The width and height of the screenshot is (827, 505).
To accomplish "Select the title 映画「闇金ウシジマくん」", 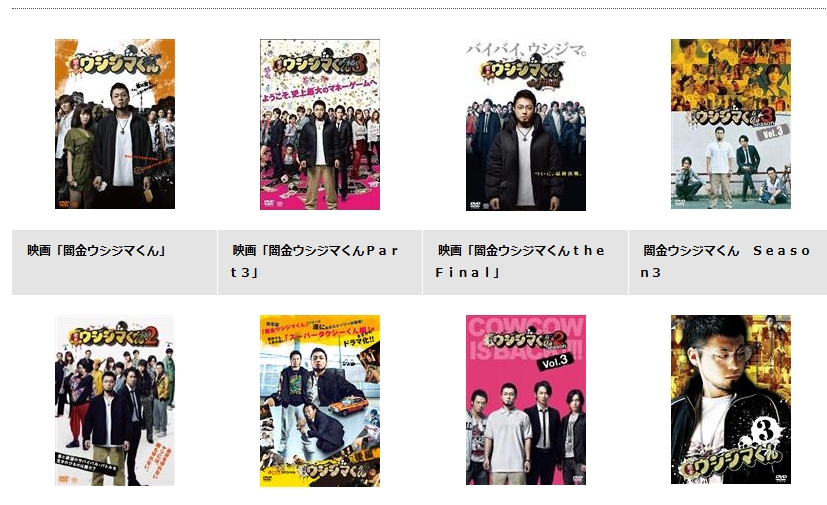I will [97, 251].
